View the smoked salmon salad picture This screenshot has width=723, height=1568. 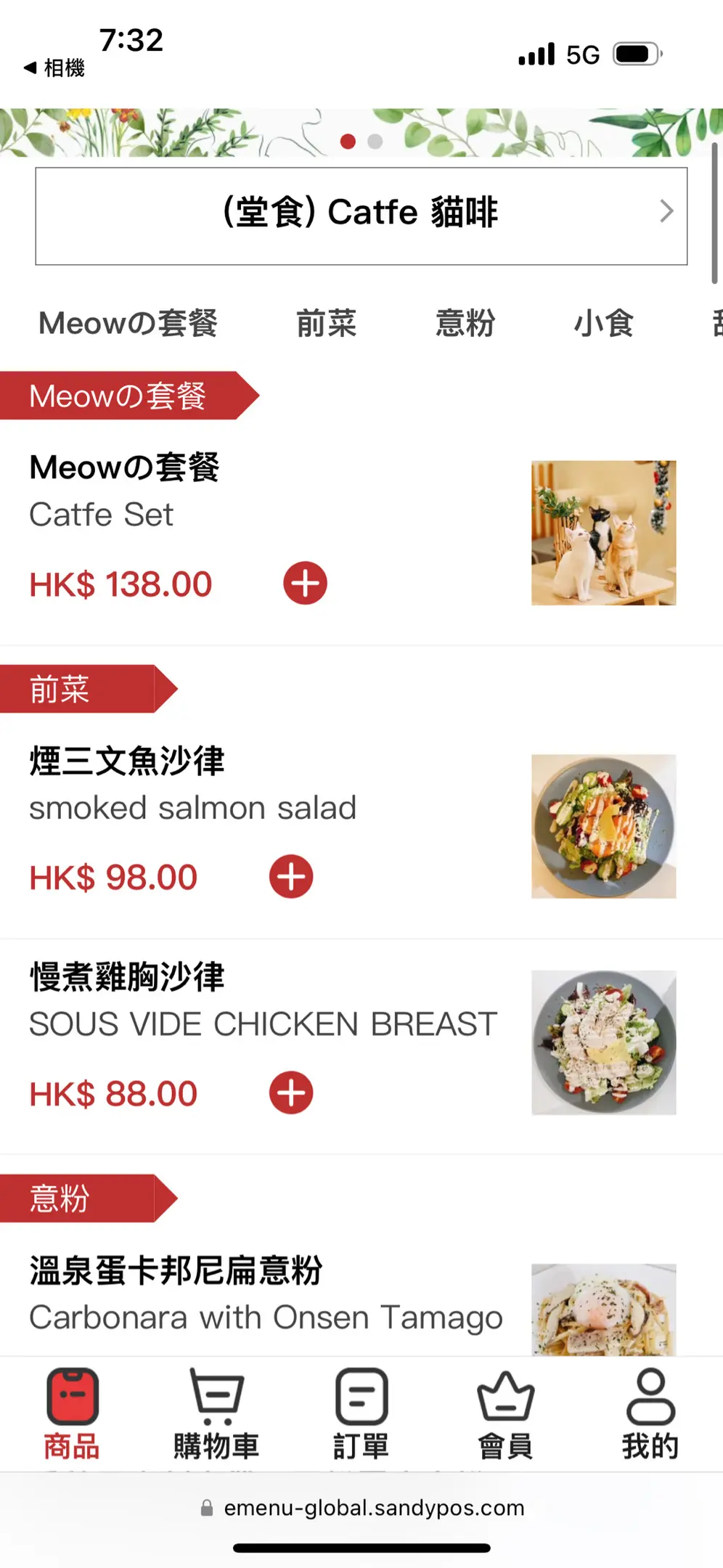pos(603,826)
